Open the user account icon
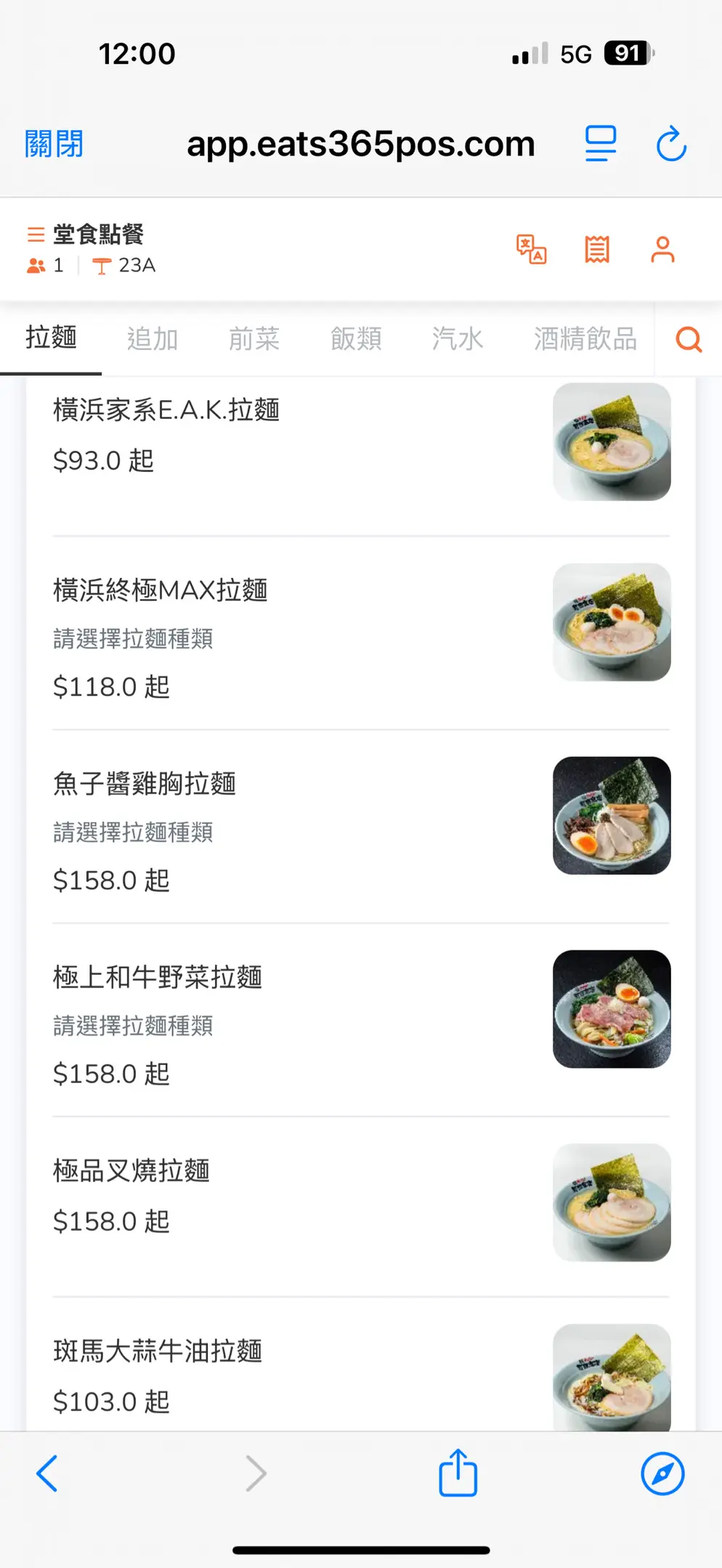This screenshot has height=1568, width=722. [662, 250]
